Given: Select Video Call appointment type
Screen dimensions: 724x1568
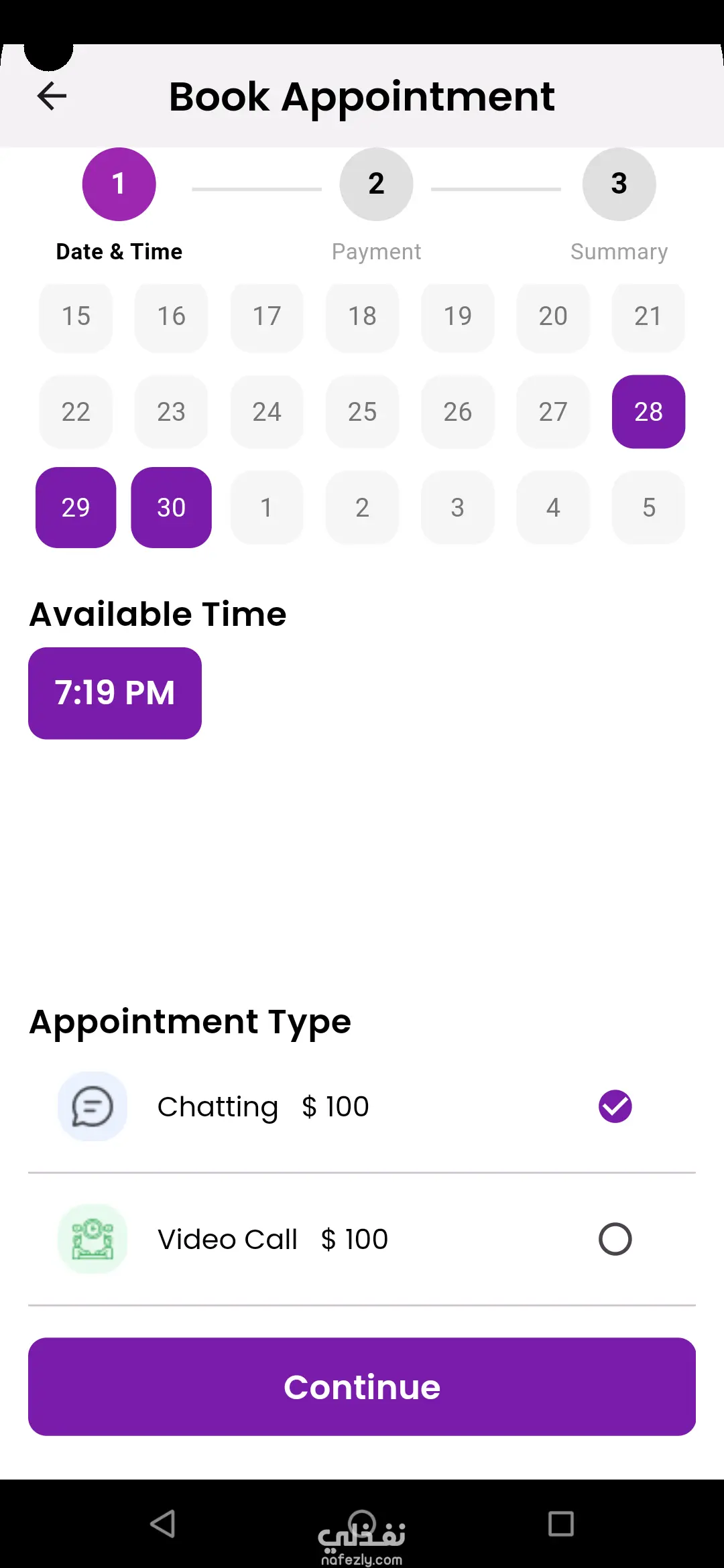Looking at the screenshot, I should [x=615, y=1239].
